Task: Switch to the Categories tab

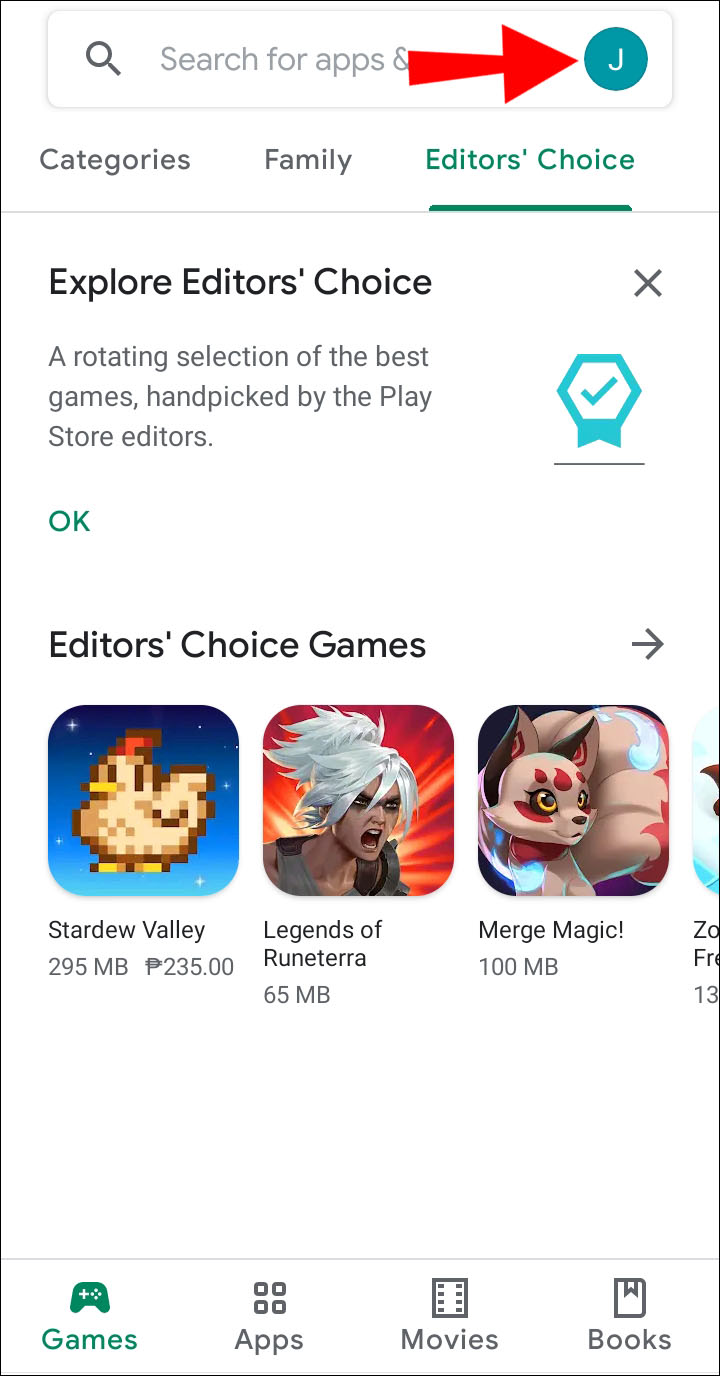Action: pos(115,160)
